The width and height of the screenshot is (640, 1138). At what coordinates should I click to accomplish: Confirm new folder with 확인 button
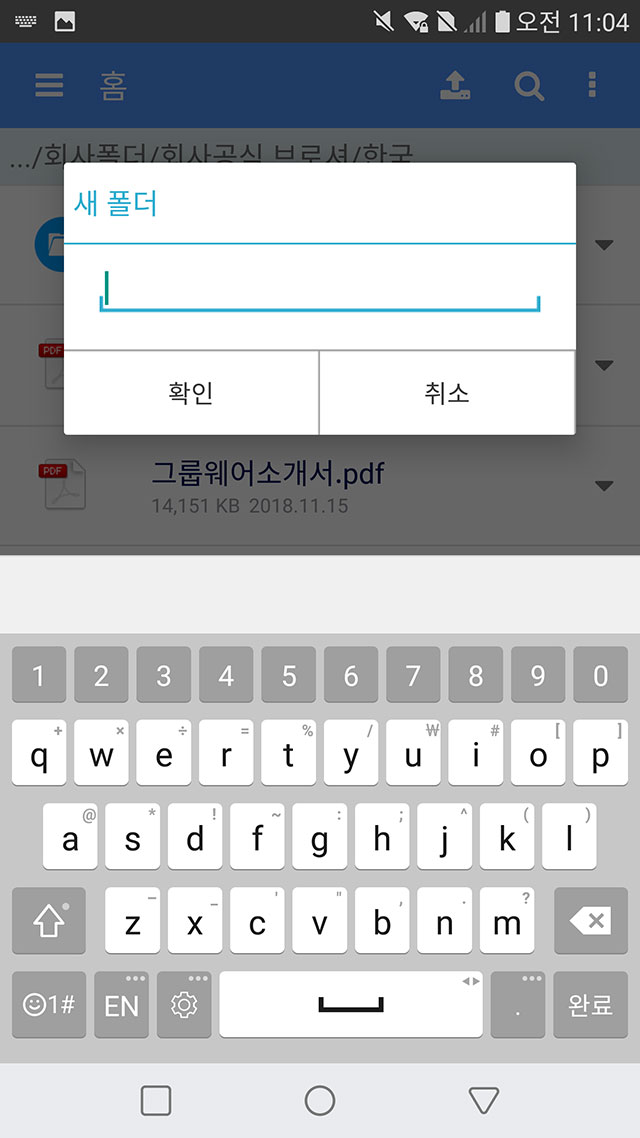tap(191, 393)
